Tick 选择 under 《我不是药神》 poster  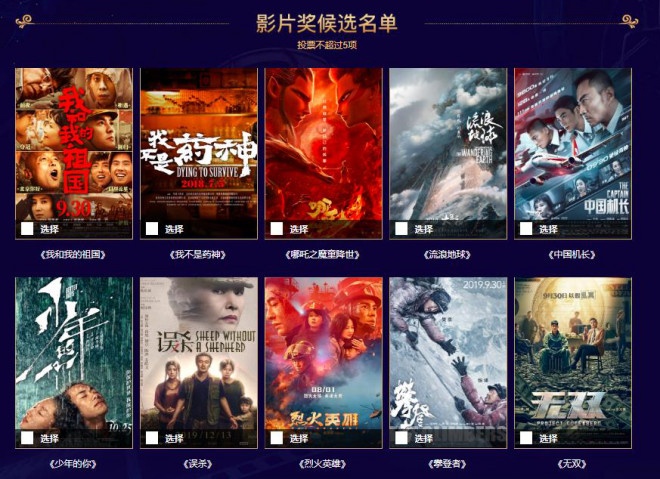(152, 229)
